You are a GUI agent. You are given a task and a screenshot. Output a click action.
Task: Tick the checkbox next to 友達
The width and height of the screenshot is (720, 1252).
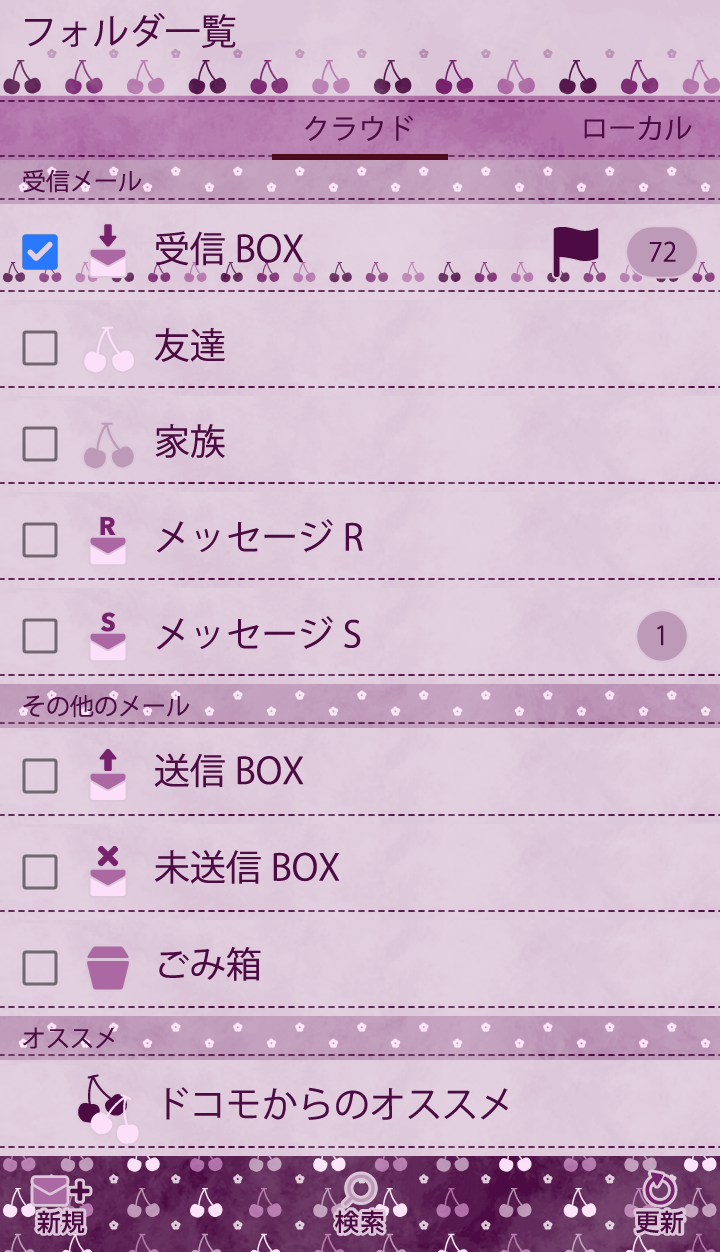(40, 348)
